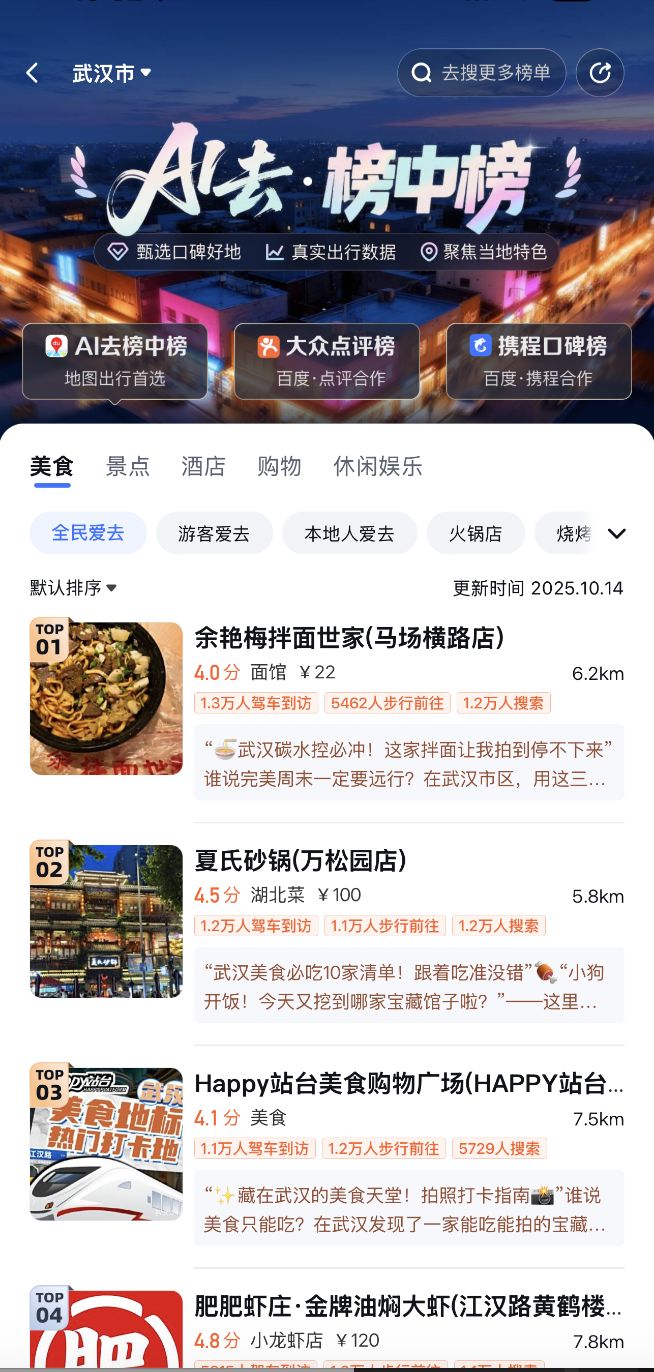This screenshot has height=1372, width=654.
Task: Filter by 本地人爱去 chip
Action: coord(349,533)
